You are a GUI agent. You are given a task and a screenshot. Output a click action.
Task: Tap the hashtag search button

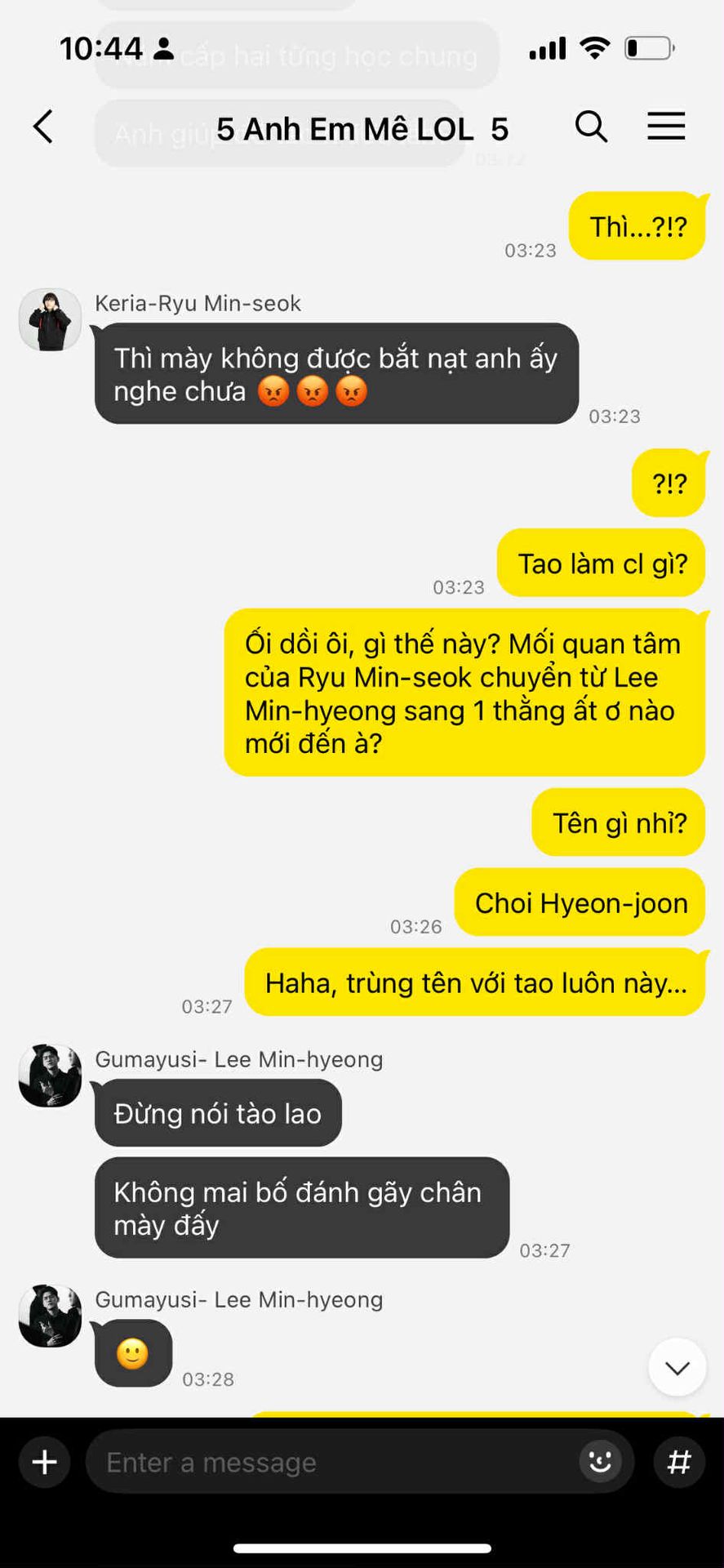679,1462
